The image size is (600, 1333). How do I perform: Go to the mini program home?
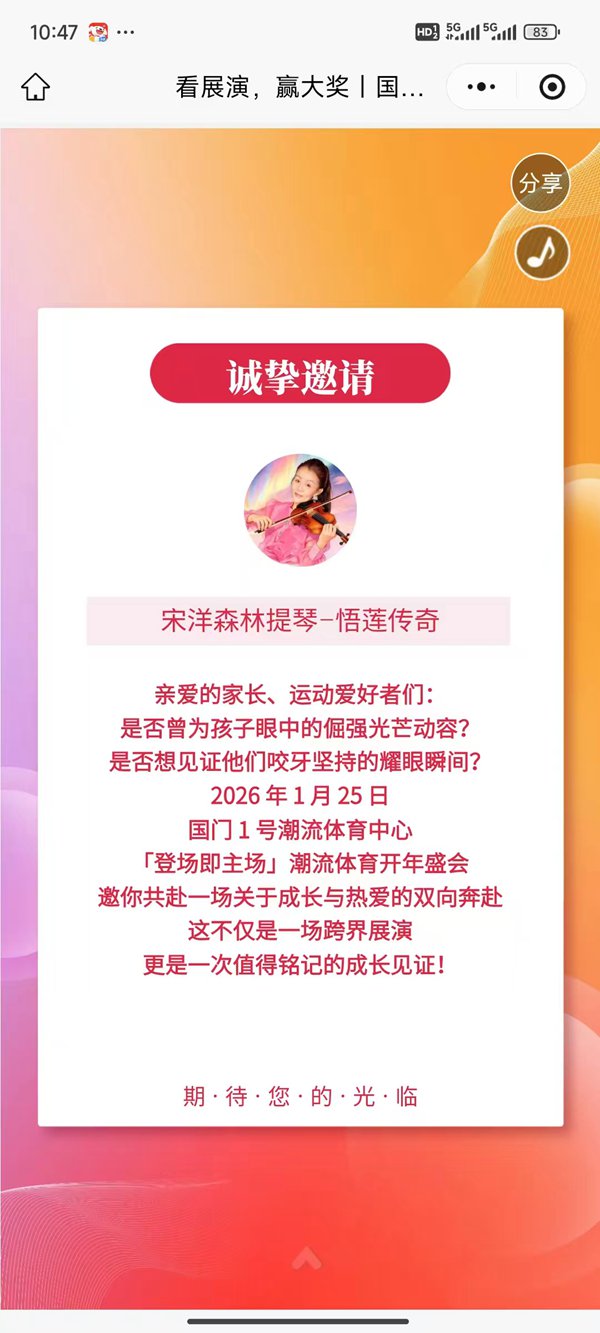pyautogui.click(x=35, y=87)
